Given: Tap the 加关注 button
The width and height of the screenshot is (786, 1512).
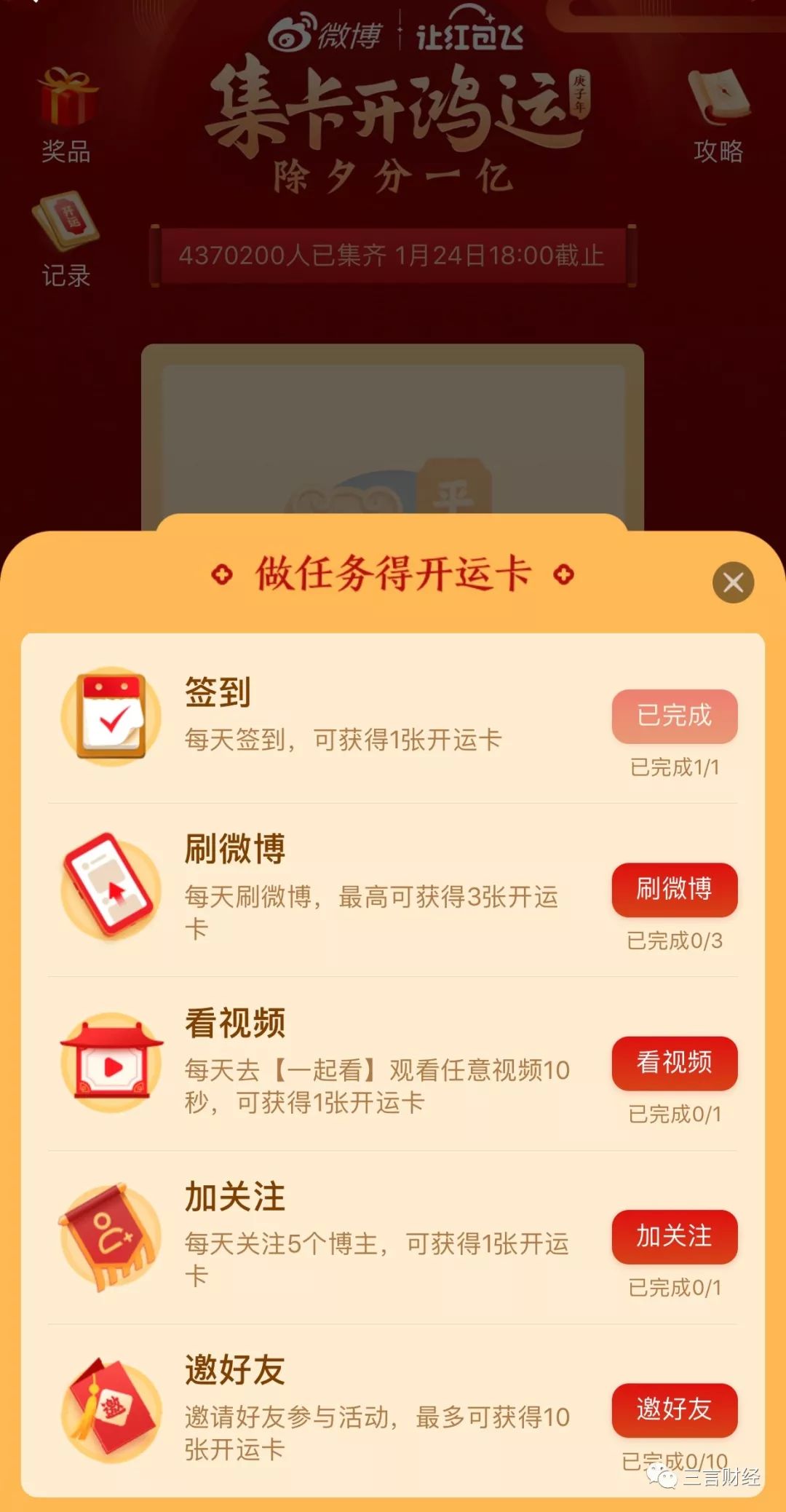Looking at the screenshot, I should point(674,1235).
